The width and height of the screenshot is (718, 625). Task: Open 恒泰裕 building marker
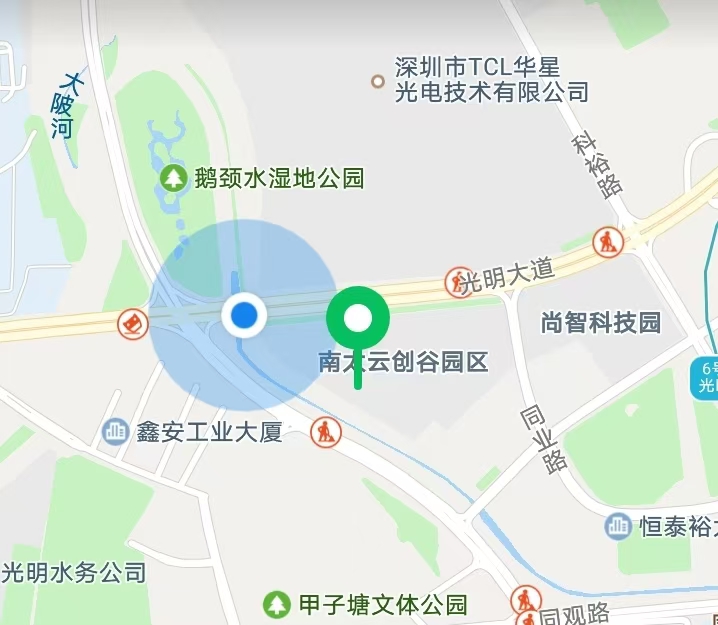(618, 526)
